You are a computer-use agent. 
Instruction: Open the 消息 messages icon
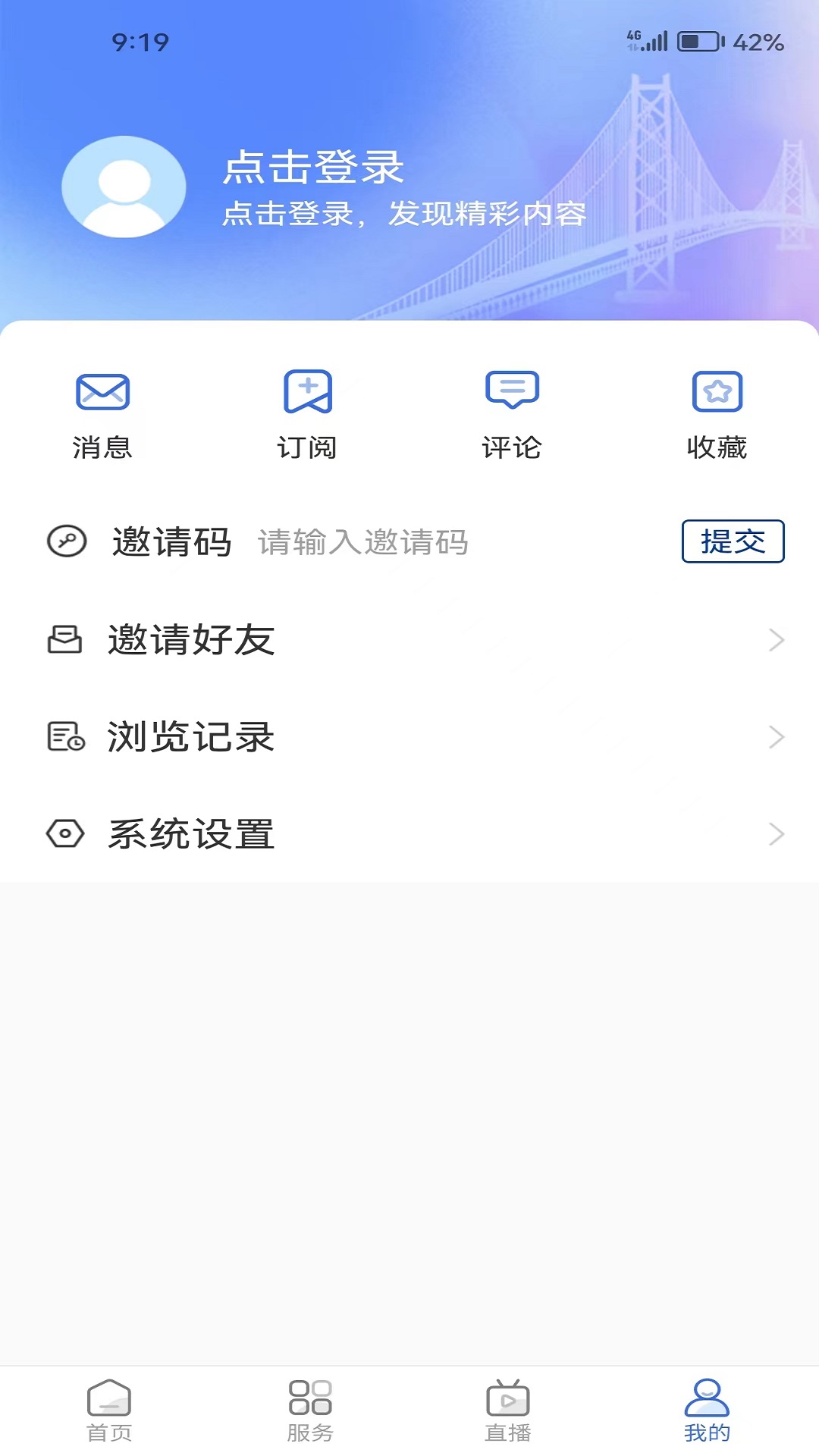coord(102,393)
